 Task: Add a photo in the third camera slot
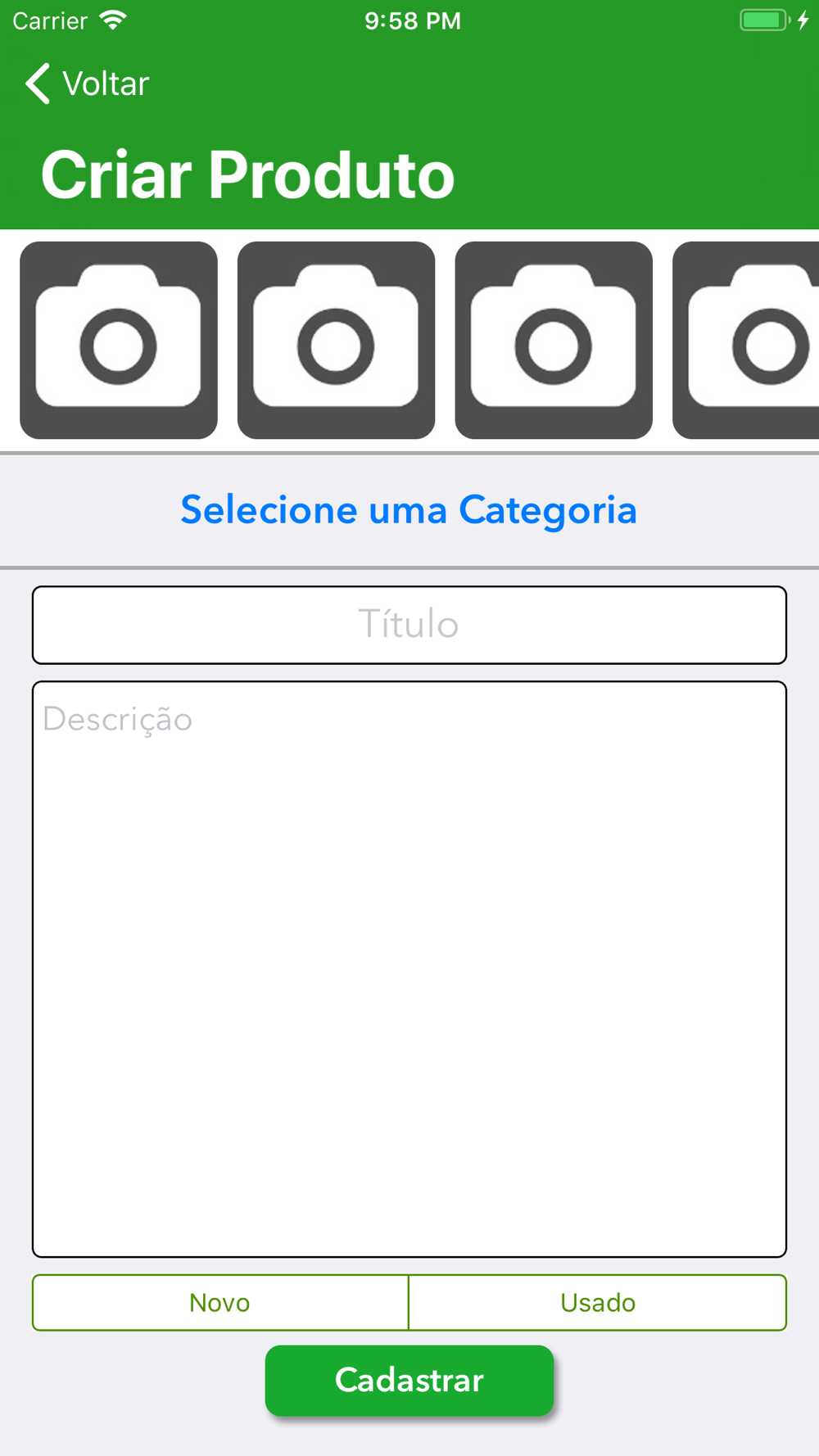click(x=554, y=340)
